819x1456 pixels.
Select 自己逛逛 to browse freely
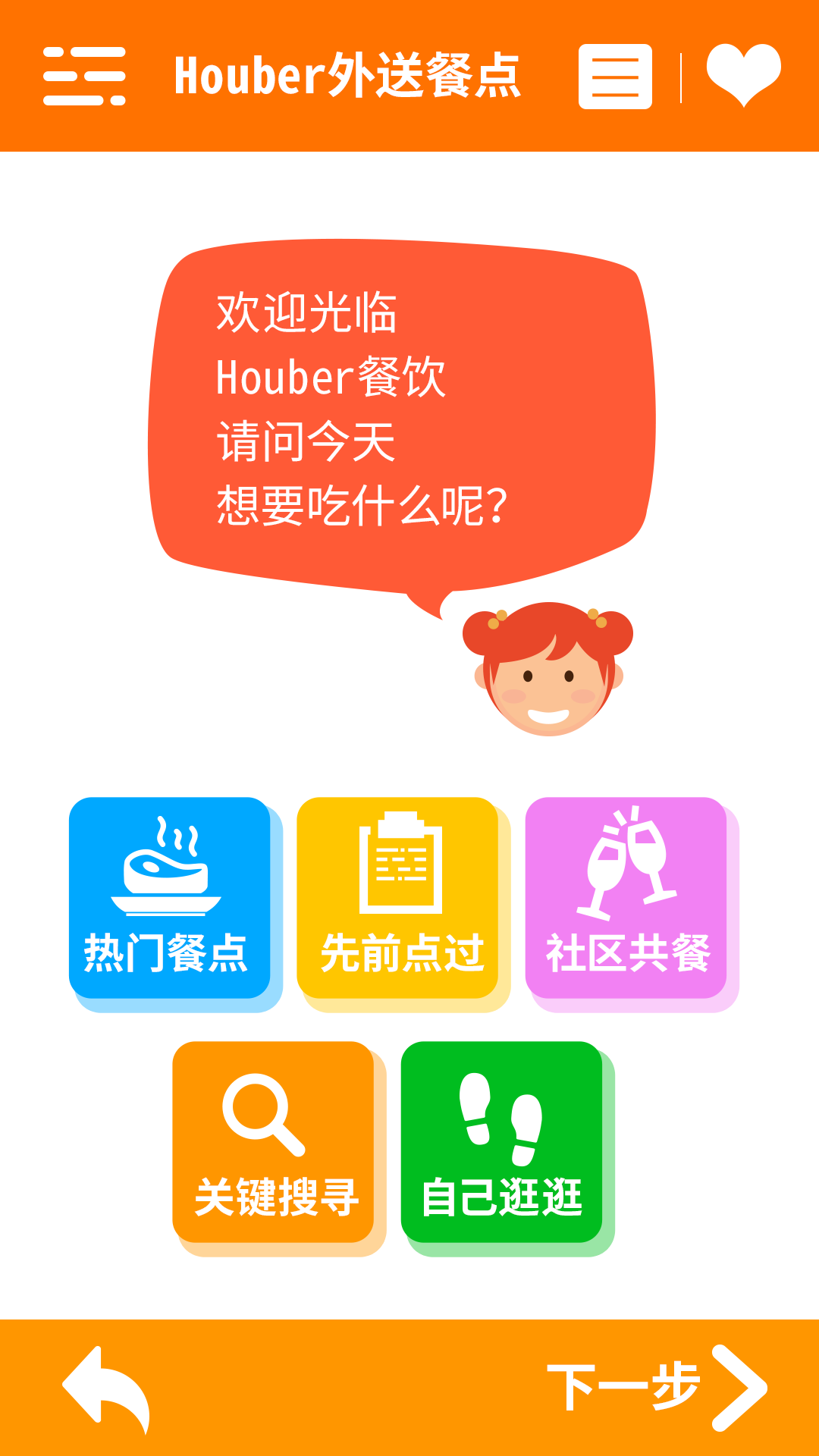click(501, 1141)
